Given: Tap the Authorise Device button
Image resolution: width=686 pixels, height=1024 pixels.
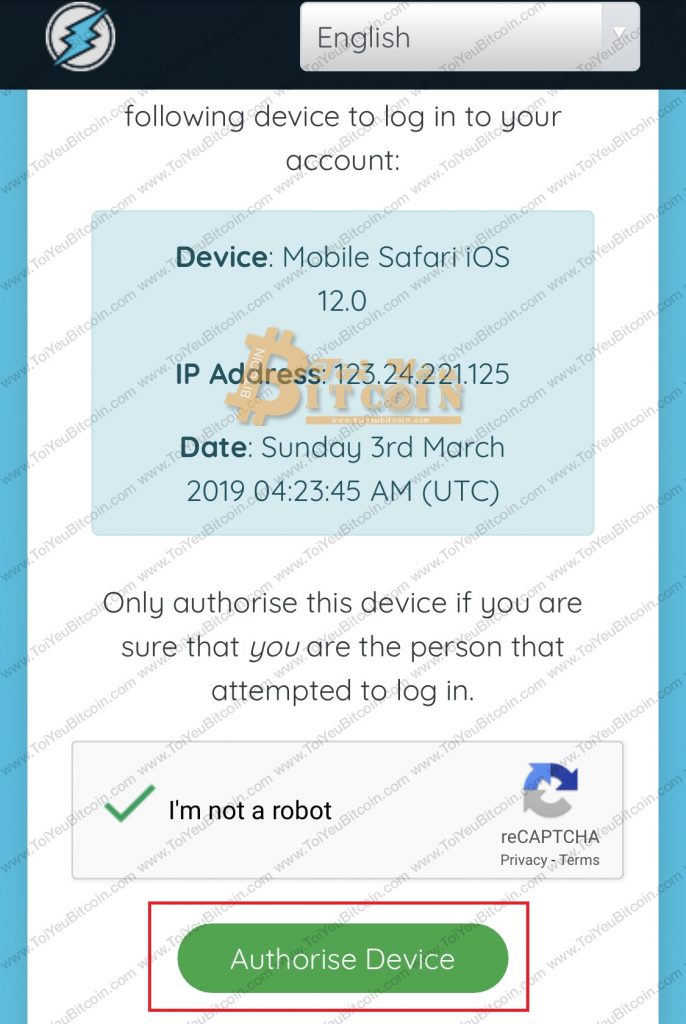Looking at the screenshot, I should 342,959.
